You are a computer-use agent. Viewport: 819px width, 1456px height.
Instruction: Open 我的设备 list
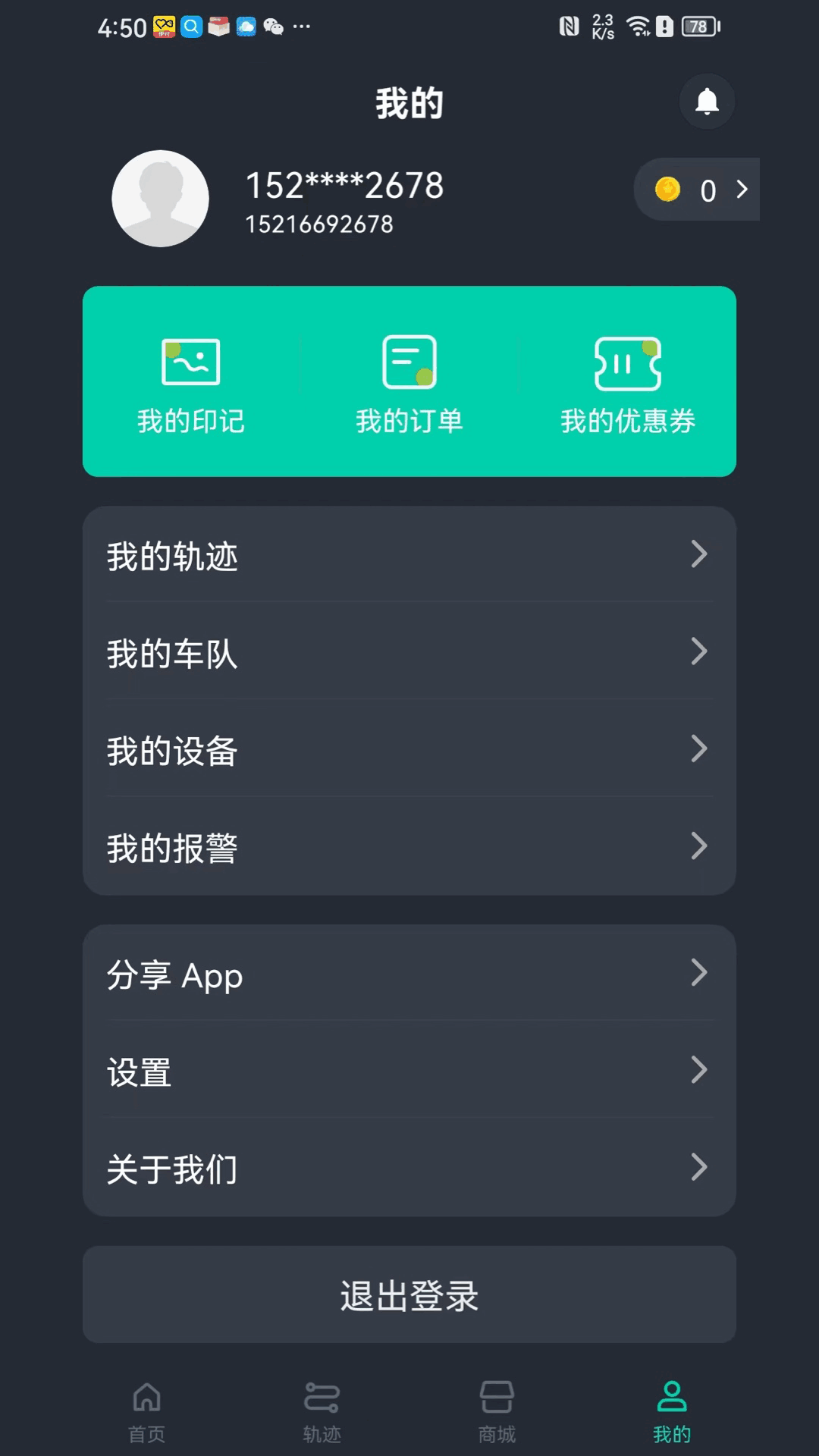click(x=409, y=750)
